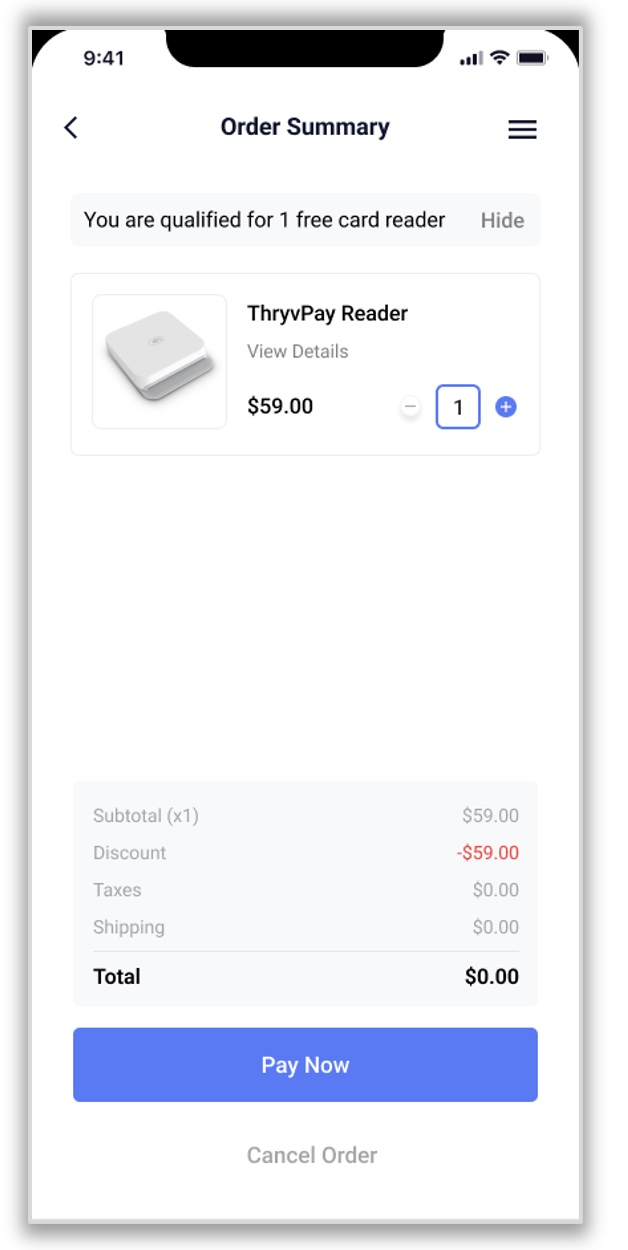This screenshot has width=628, height=1250.
Task: Tap Pay Now to finish the order
Action: point(305,1065)
